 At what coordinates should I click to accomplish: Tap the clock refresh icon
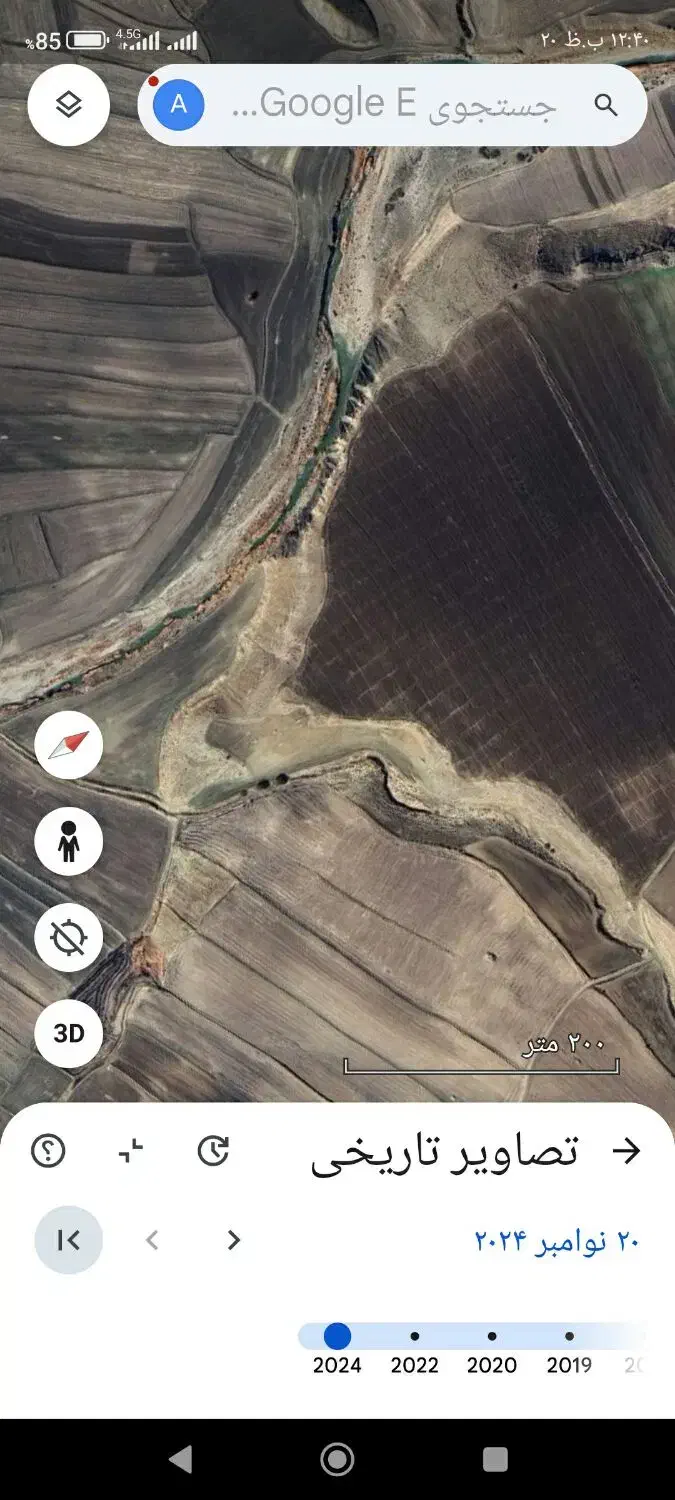(213, 1151)
